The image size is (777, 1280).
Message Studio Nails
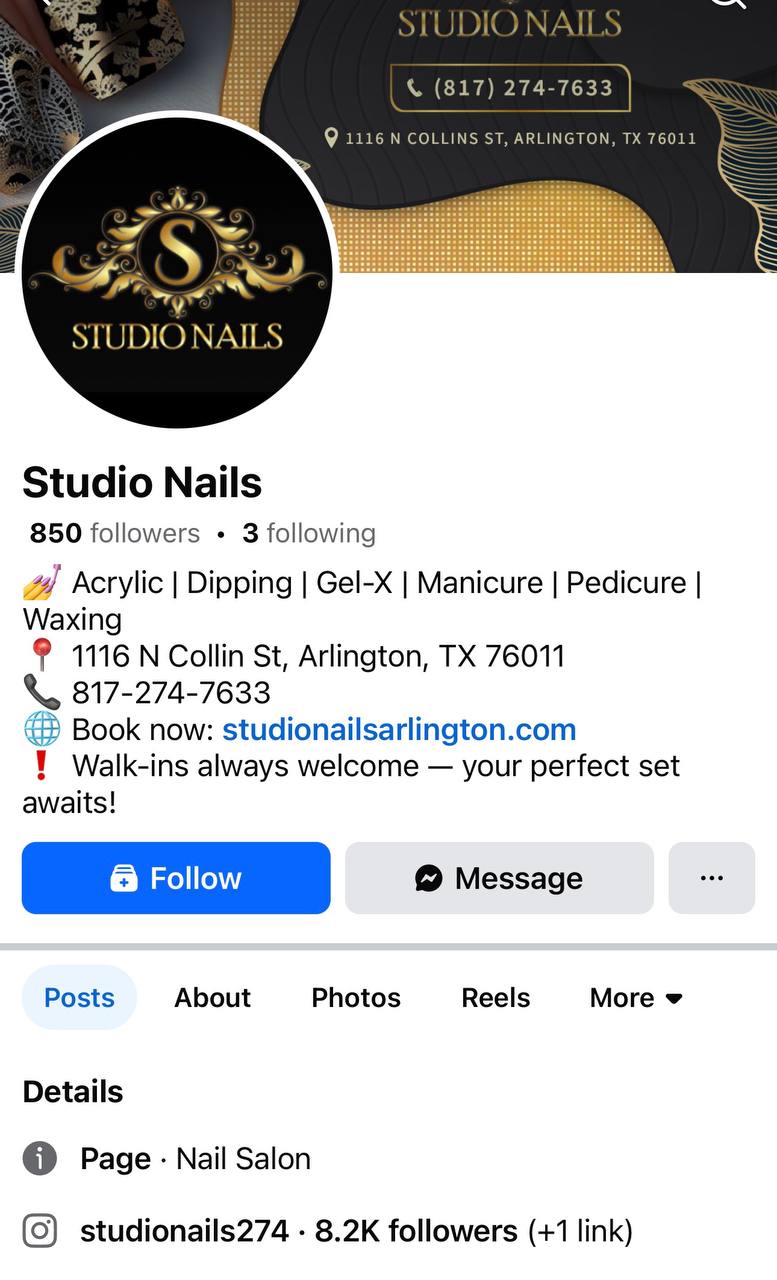(499, 878)
